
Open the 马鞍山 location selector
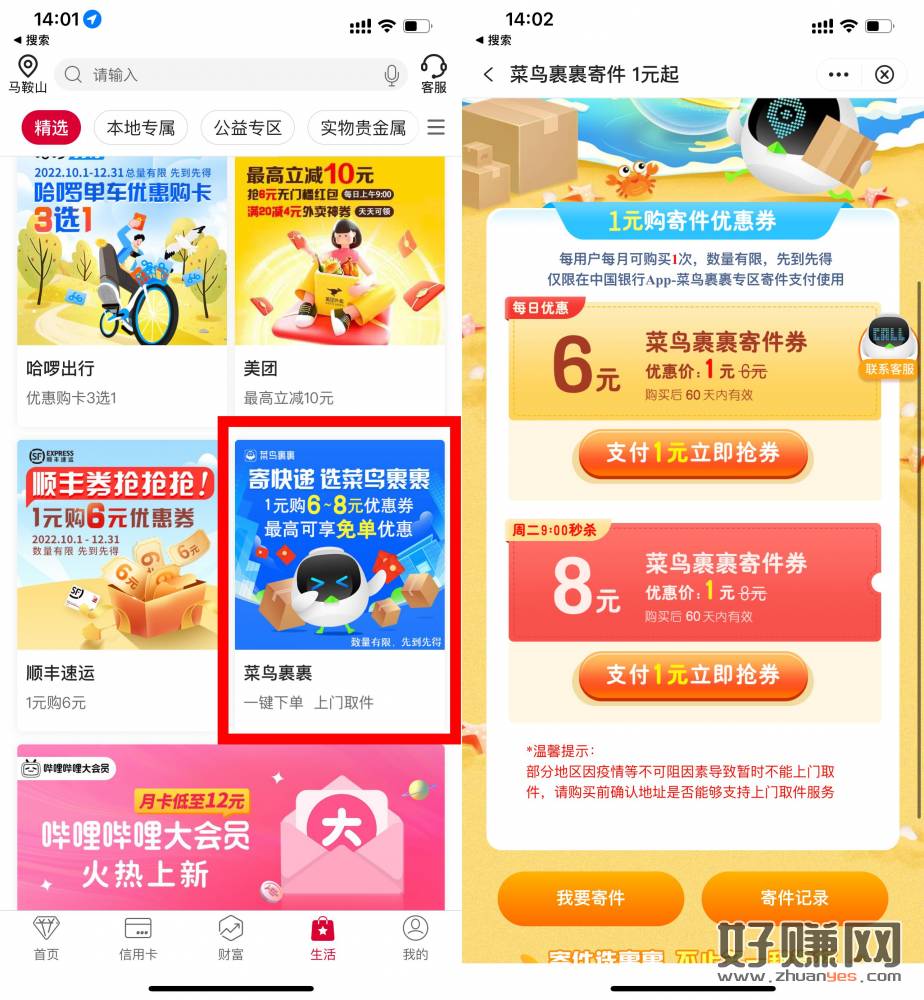pyautogui.click(x=28, y=74)
